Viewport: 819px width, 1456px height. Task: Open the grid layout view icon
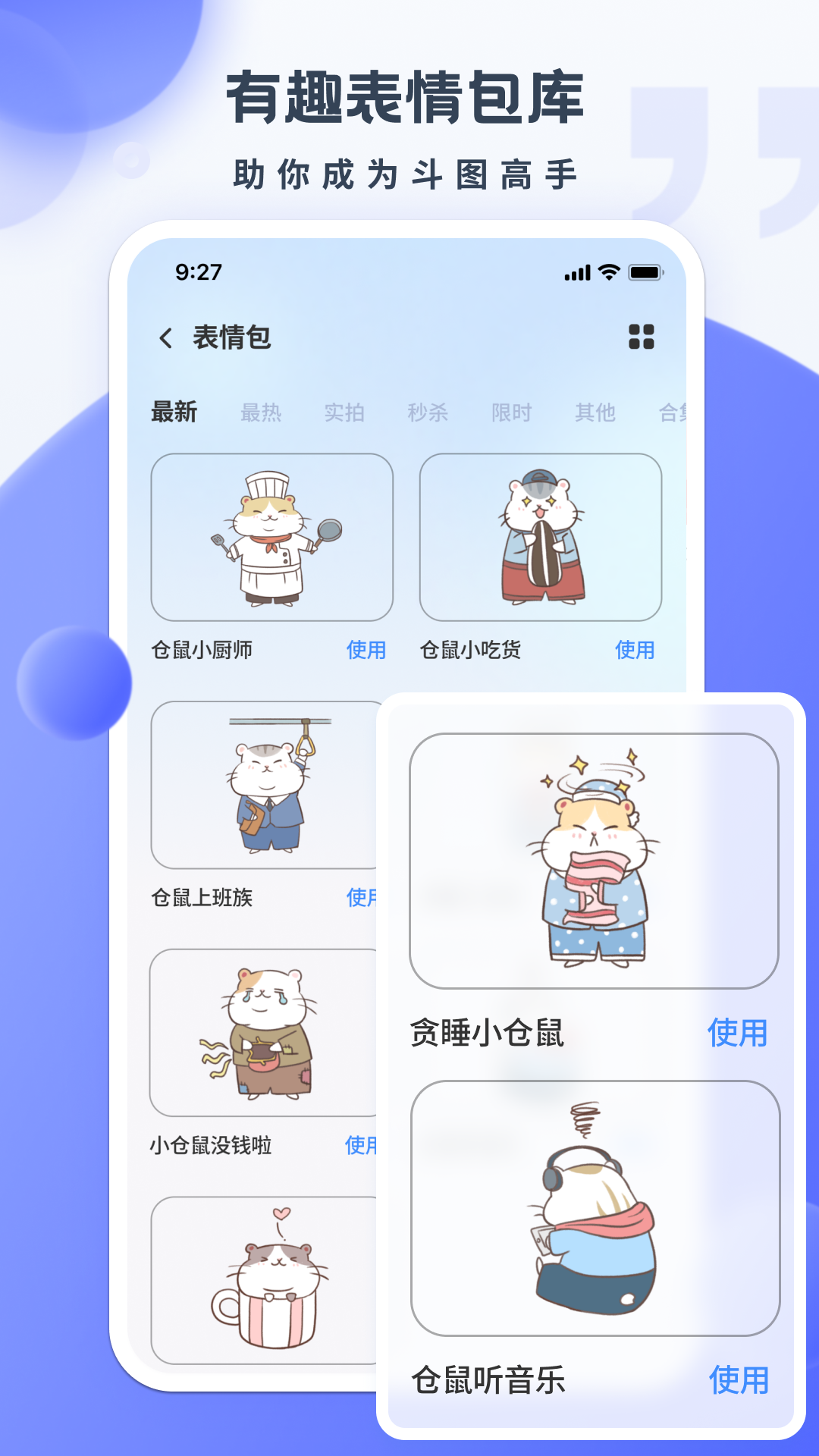643,336
